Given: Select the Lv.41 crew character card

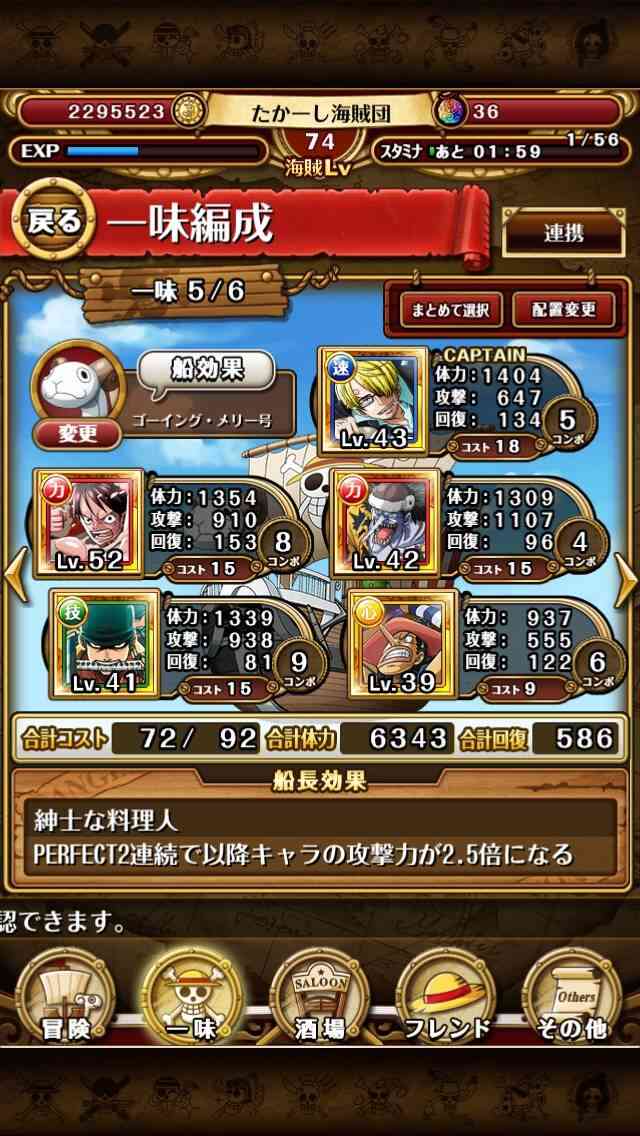Looking at the screenshot, I should pyautogui.click(x=105, y=643).
